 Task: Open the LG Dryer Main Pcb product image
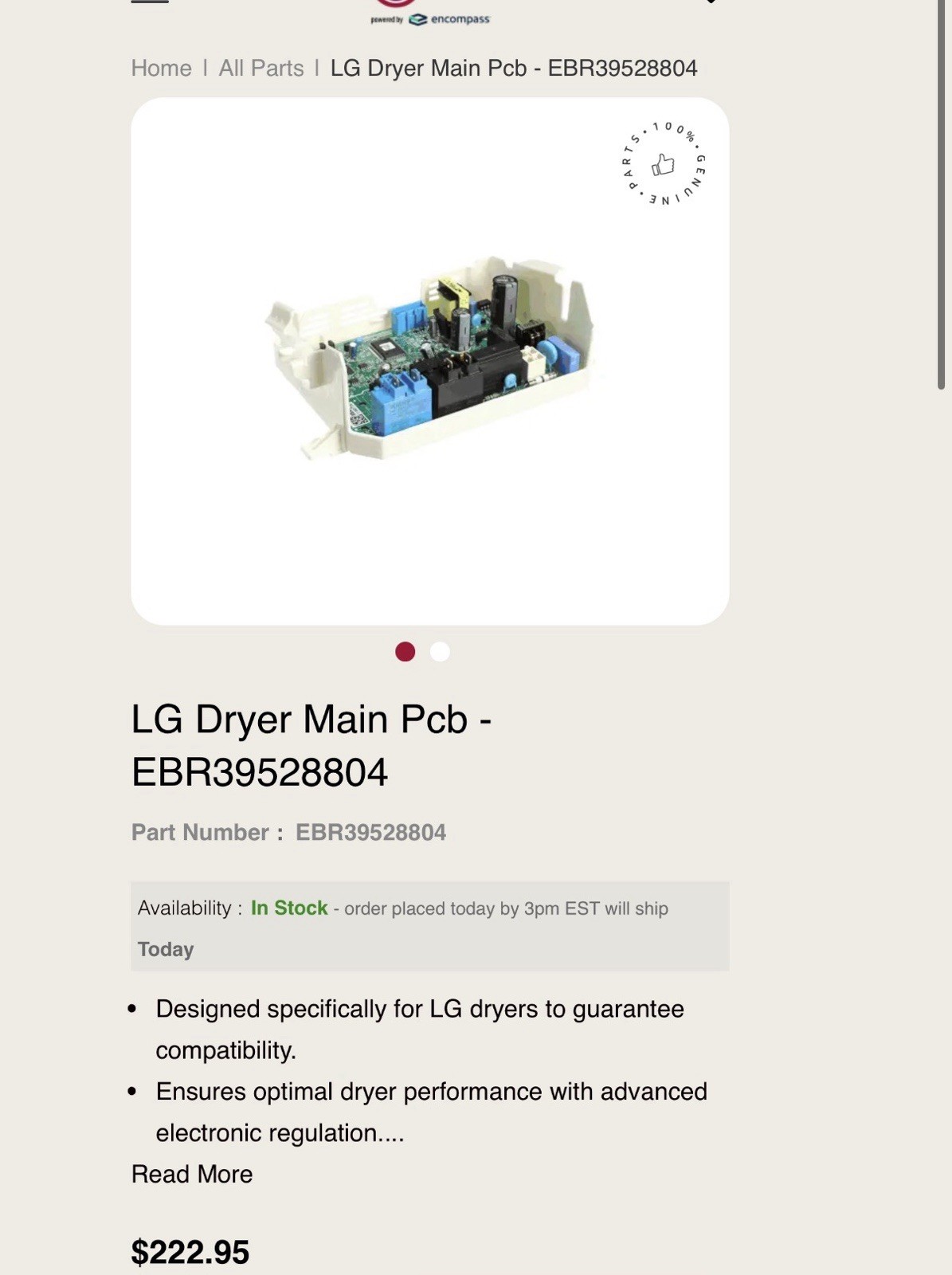[x=429, y=360]
